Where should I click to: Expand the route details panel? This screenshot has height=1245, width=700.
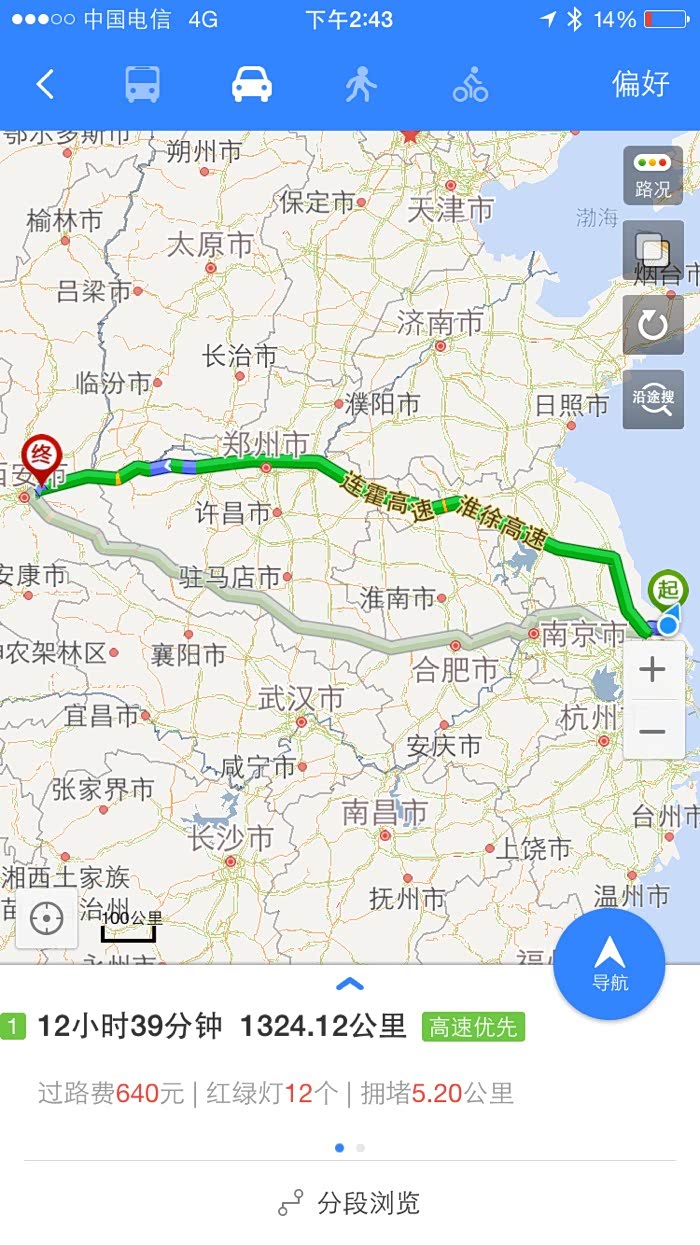pyautogui.click(x=350, y=984)
